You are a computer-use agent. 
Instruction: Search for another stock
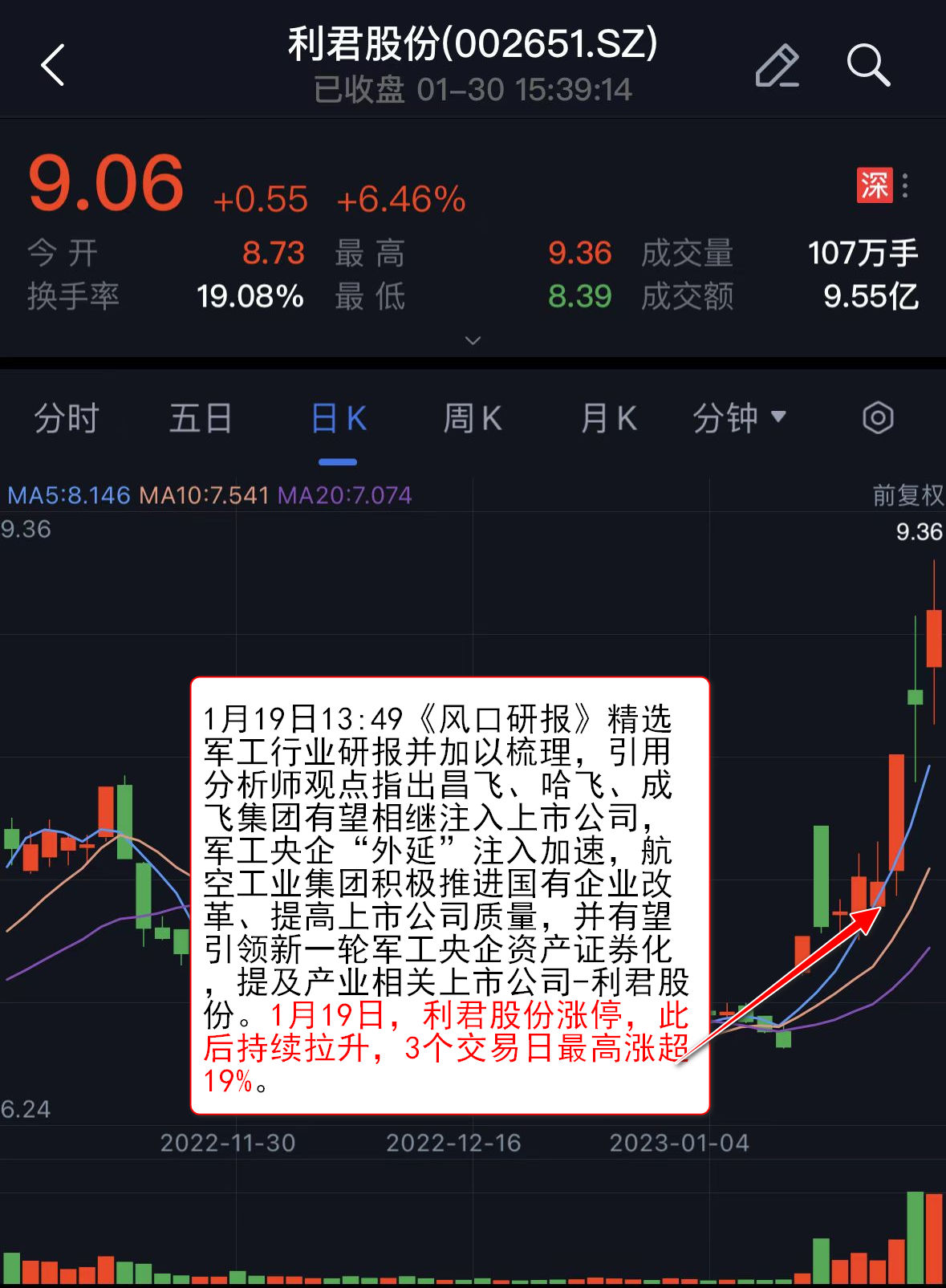point(868,65)
